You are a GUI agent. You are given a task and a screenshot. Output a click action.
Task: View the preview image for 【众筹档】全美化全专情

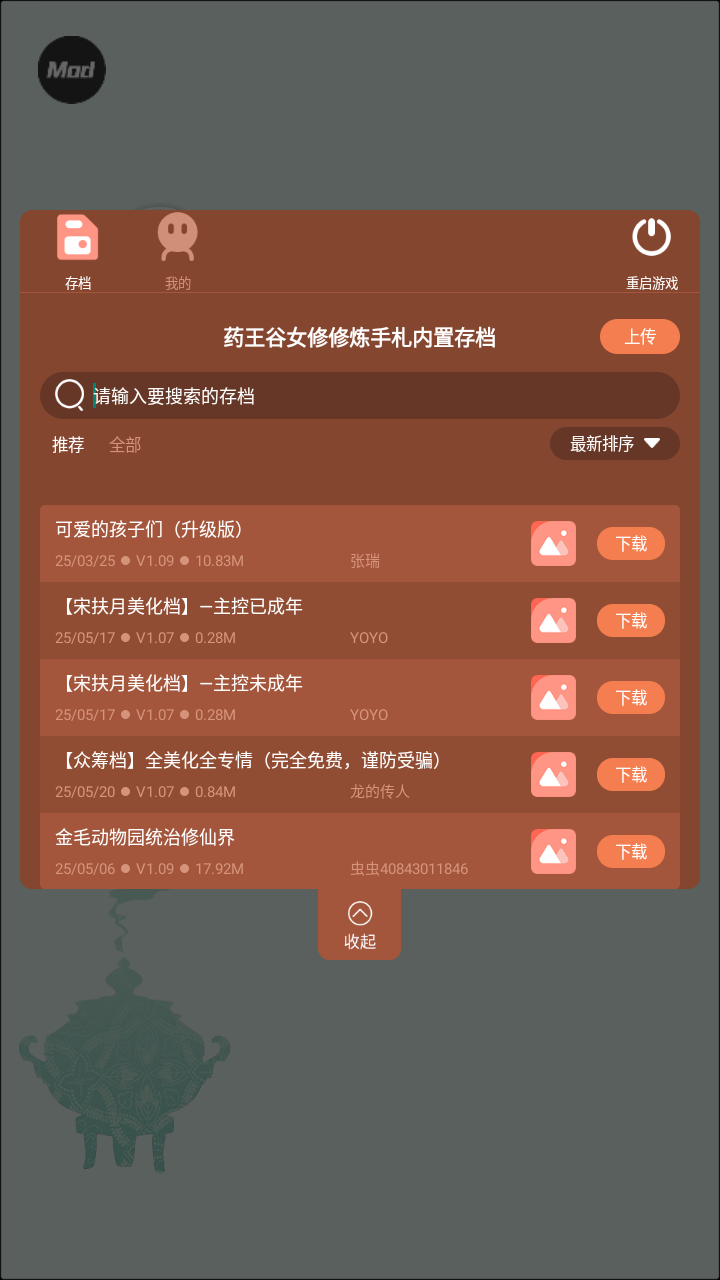pyautogui.click(x=553, y=775)
